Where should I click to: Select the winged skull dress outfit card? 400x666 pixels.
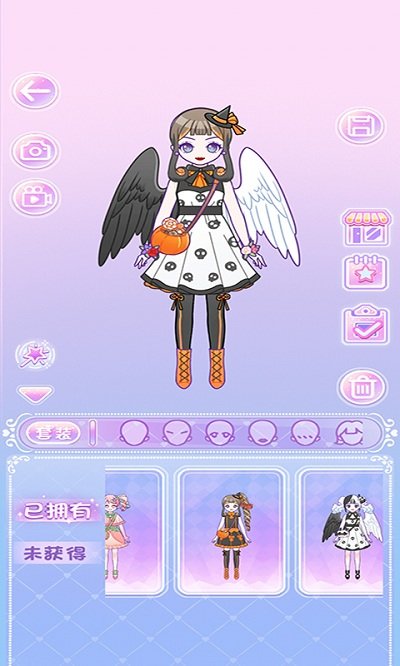tap(342, 532)
